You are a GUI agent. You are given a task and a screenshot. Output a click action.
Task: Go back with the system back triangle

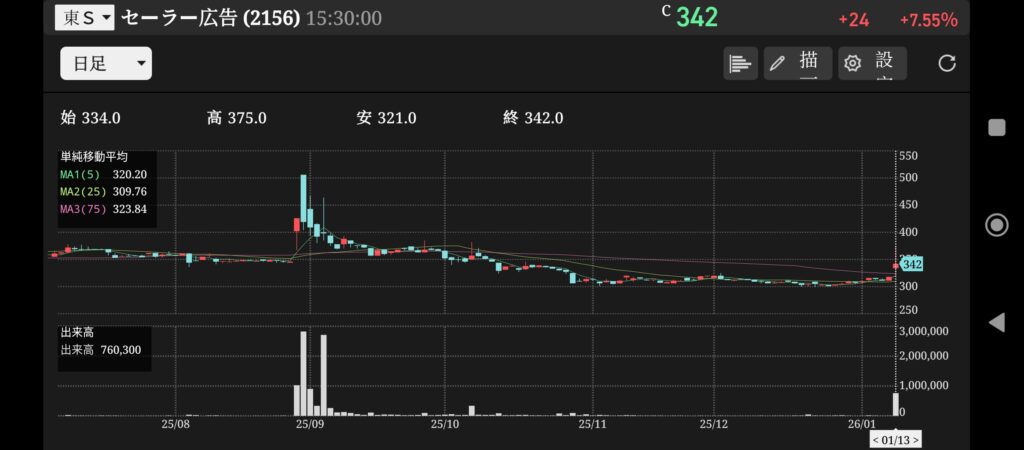tap(996, 322)
